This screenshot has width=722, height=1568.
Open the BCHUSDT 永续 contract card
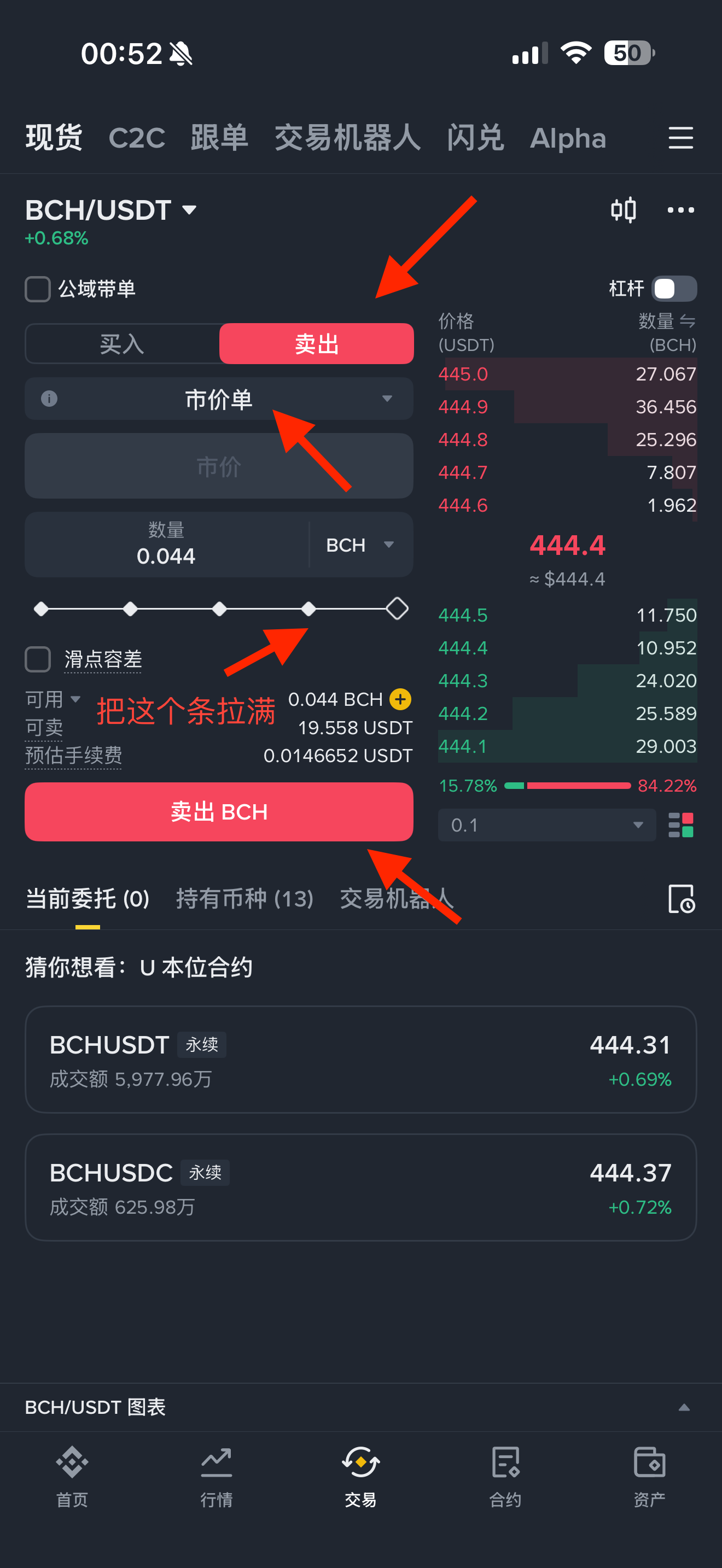(x=360, y=1059)
